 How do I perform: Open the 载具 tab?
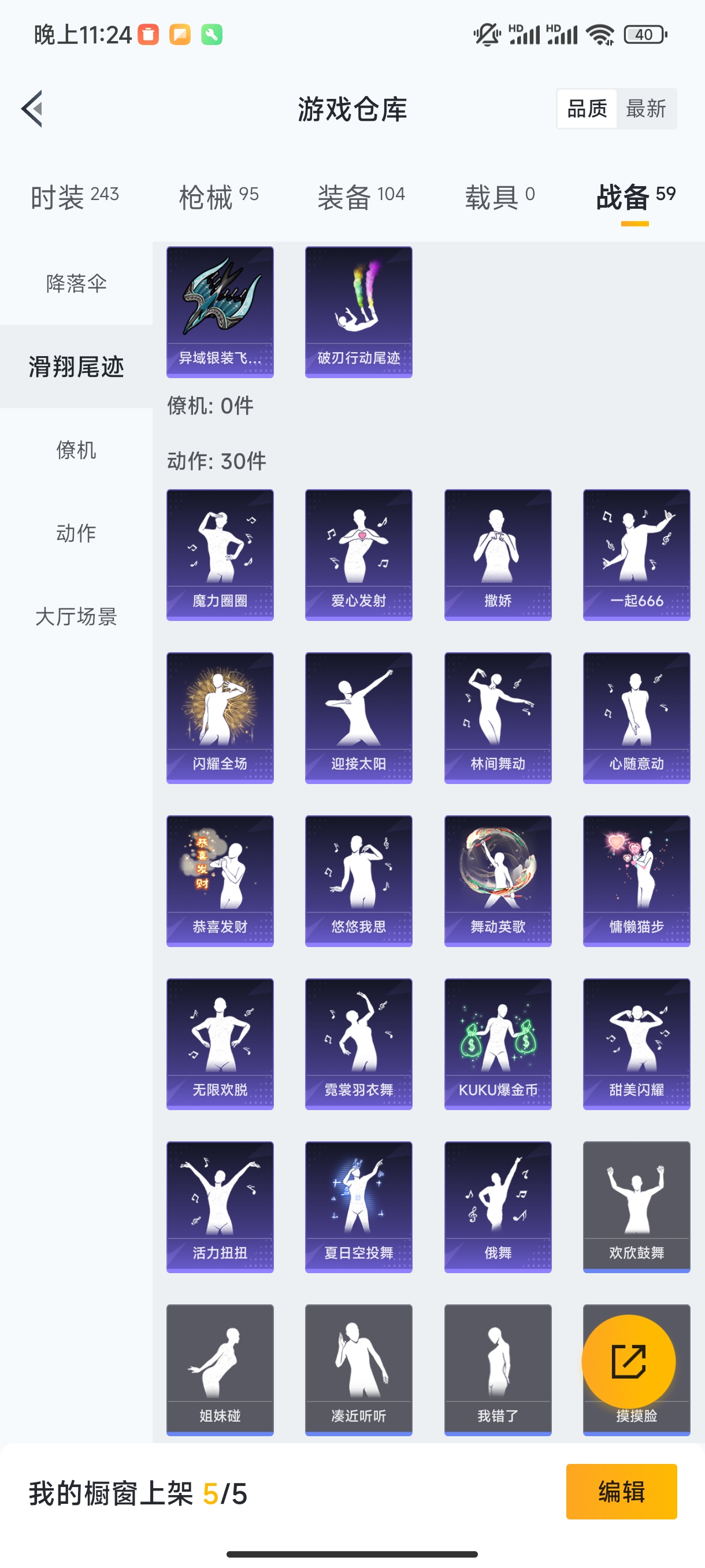tap(499, 197)
